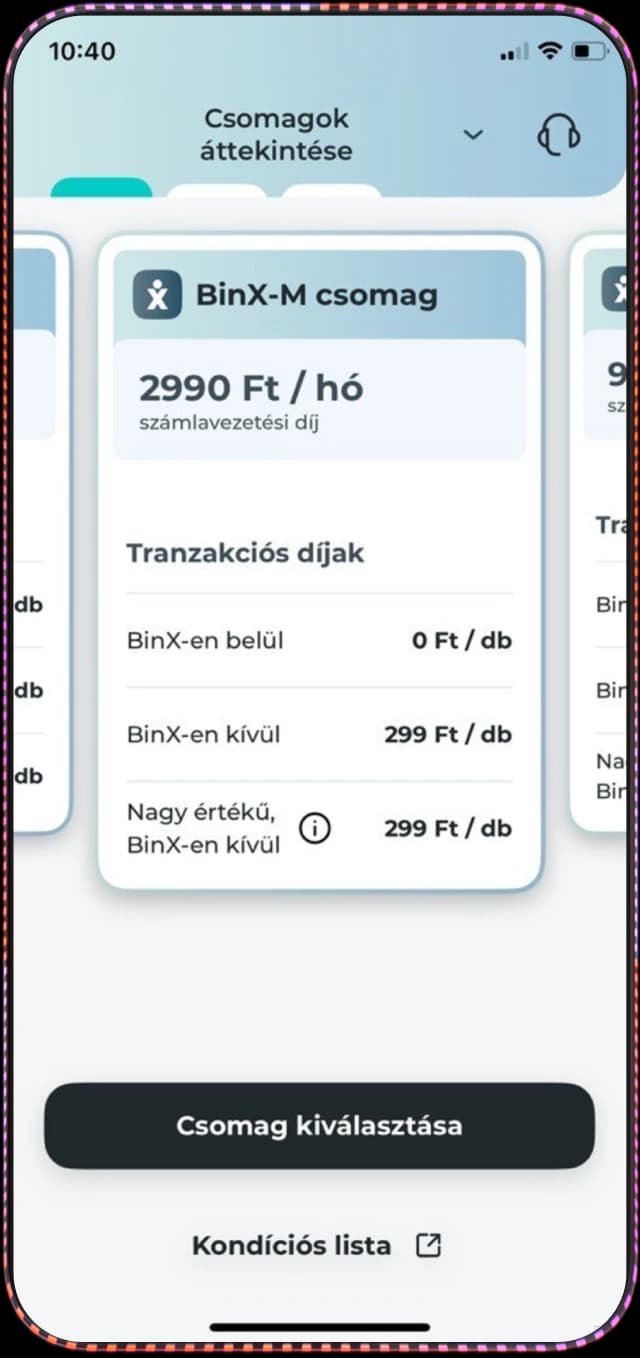Screen dimensions: 640x1358
Task: Tap Csomag kiválasztása button
Action: (x=319, y=1126)
